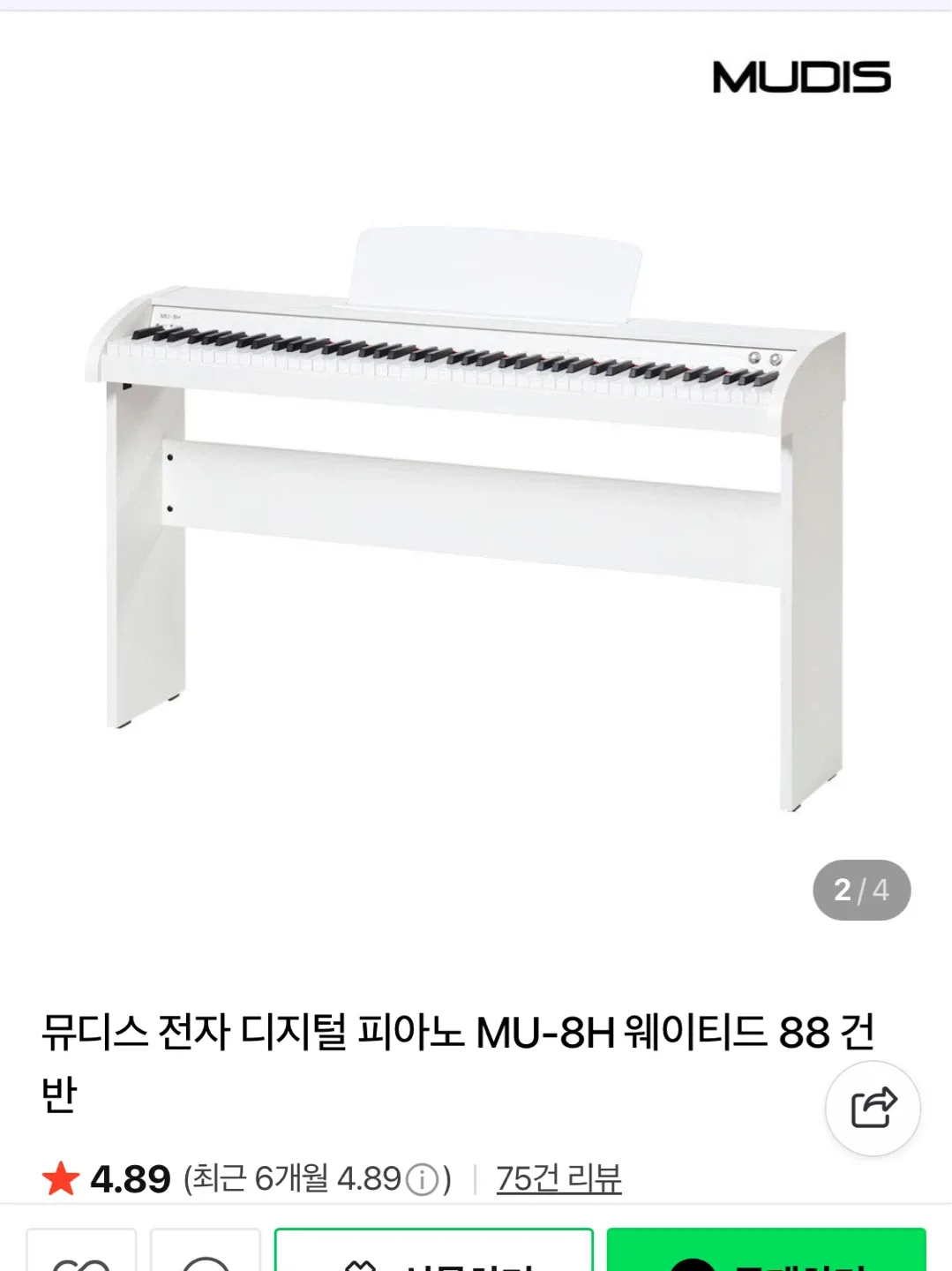Image resolution: width=952 pixels, height=1271 pixels.
Task: Tap the 2/4 image page indicator
Action: (861, 890)
